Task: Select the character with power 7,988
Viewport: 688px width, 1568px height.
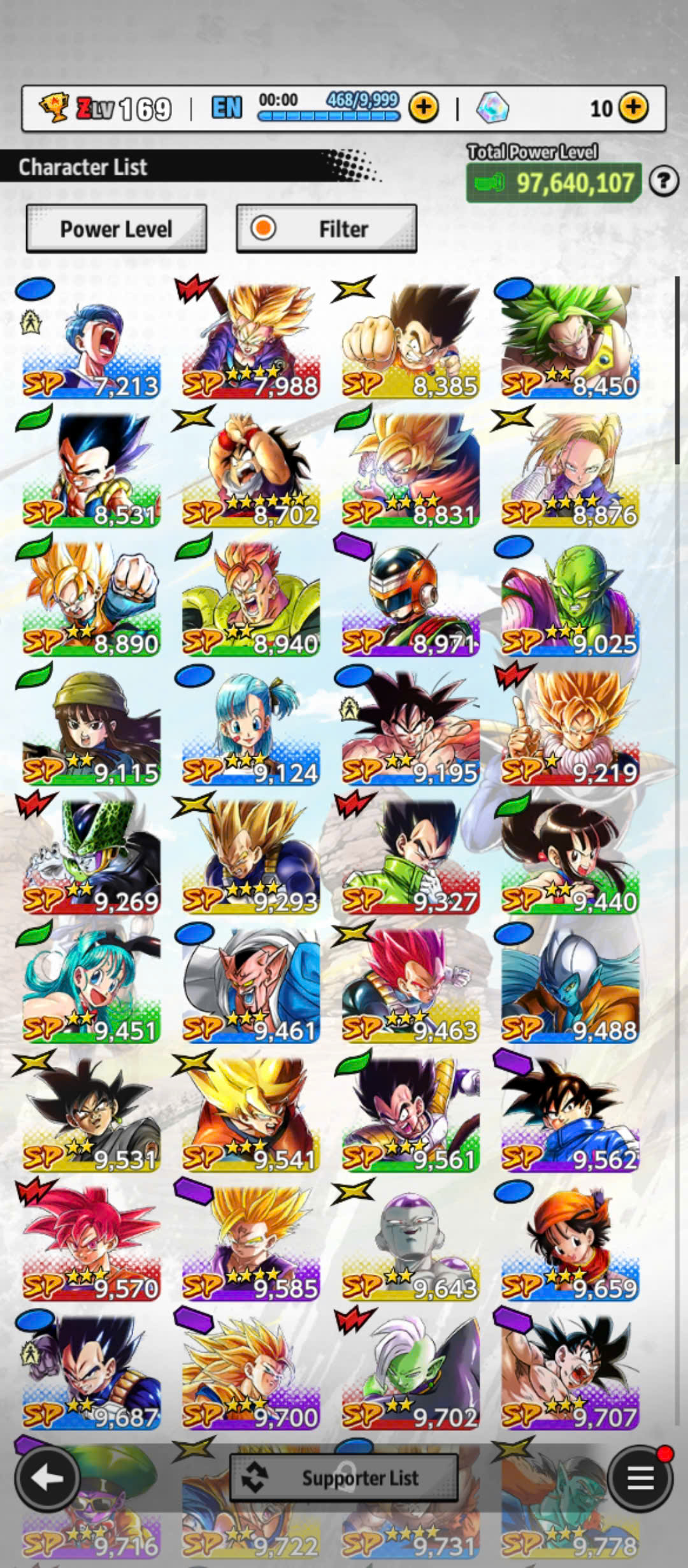Action: (x=251, y=342)
